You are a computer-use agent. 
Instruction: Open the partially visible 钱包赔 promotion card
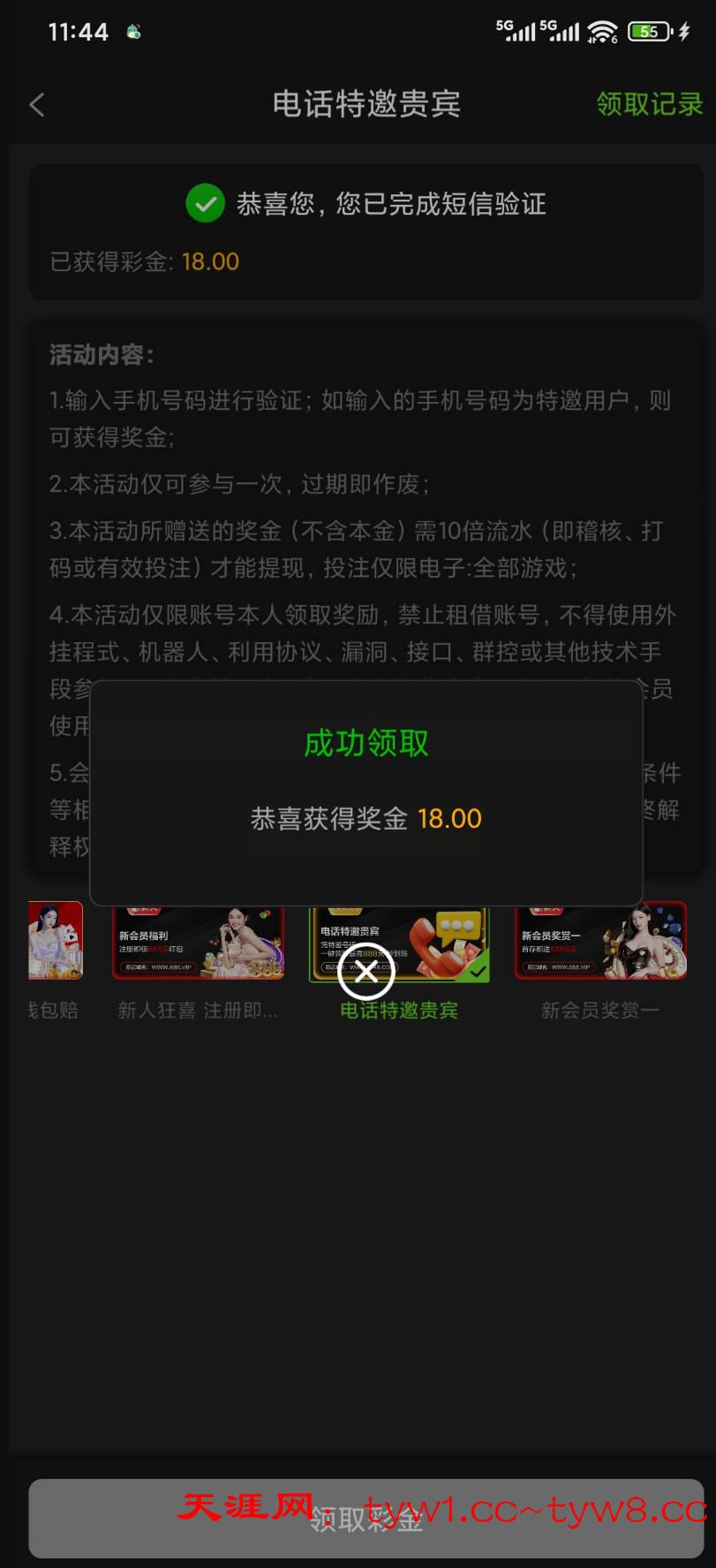click(55, 942)
